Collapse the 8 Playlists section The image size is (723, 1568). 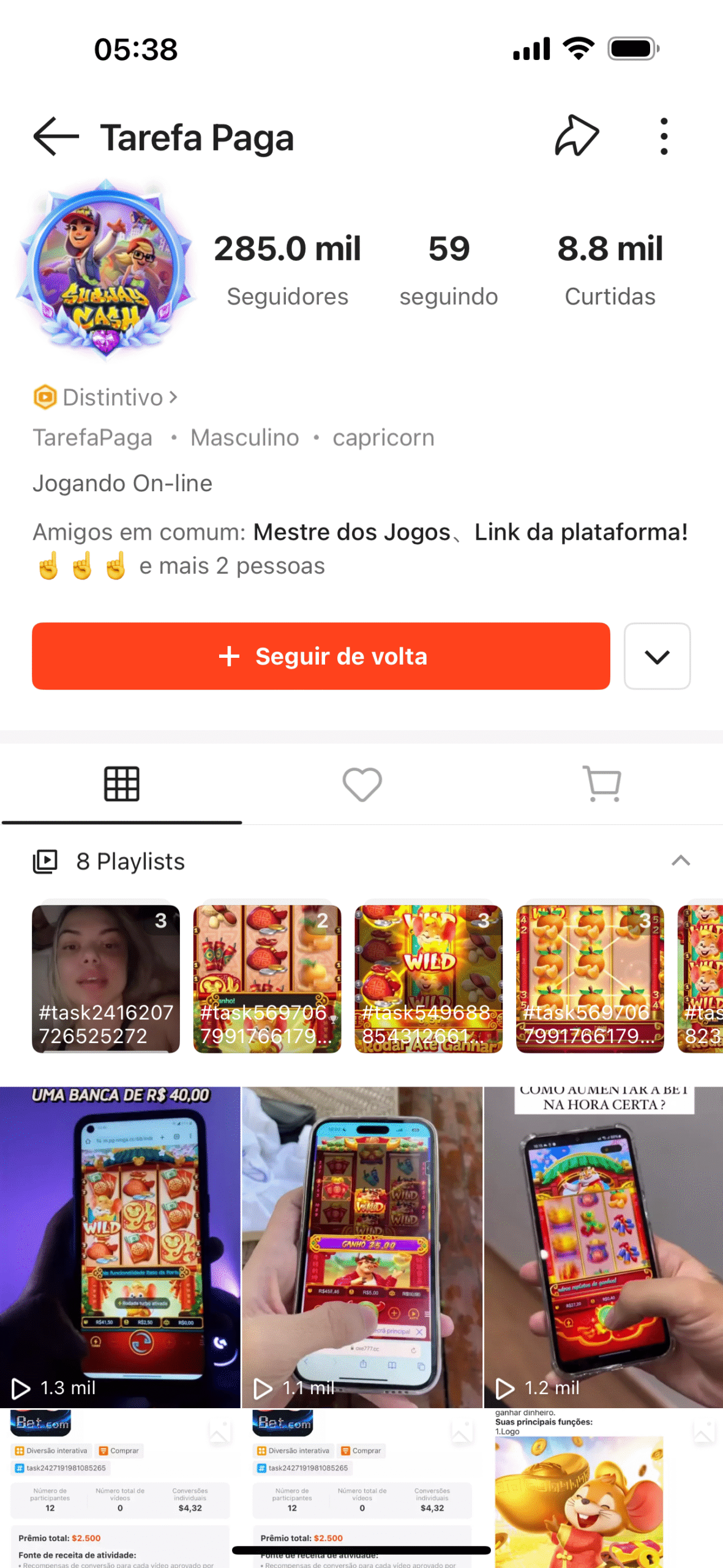680,861
